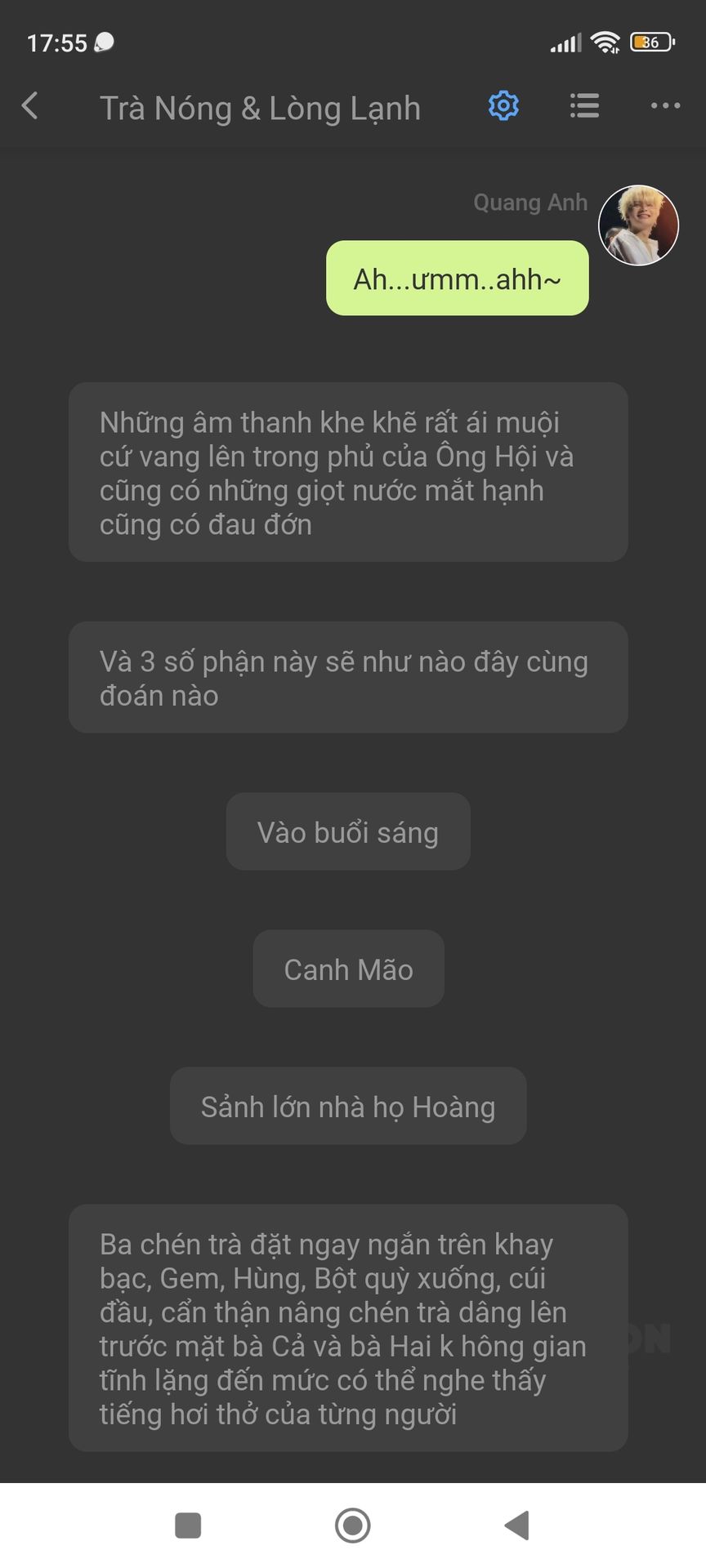Image resolution: width=706 pixels, height=1568 pixels.
Task: Go back from the Trà Nóng chat
Action: [x=30, y=106]
